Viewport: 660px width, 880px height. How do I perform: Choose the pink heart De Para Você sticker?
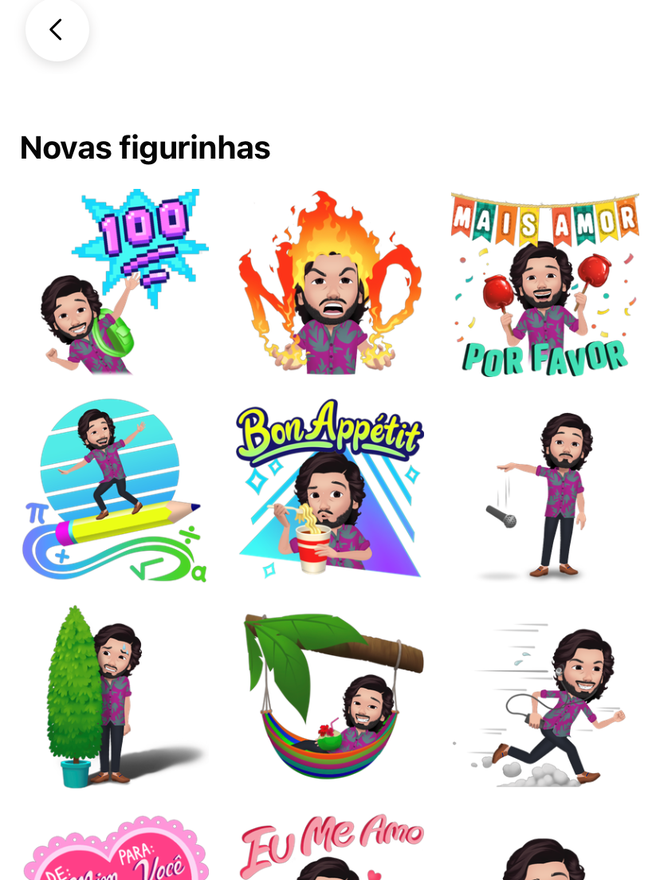click(115, 852)
